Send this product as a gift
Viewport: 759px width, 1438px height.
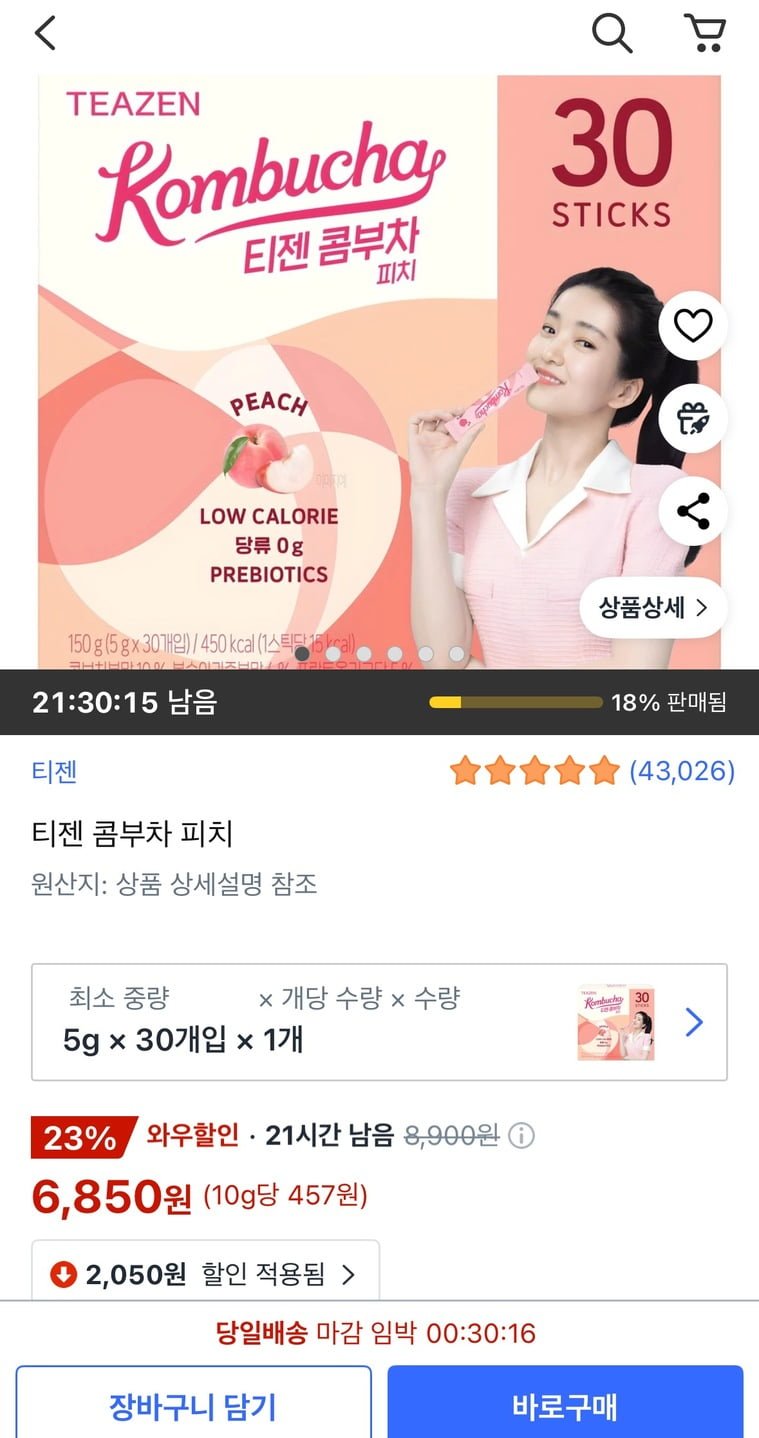(693, 419)
